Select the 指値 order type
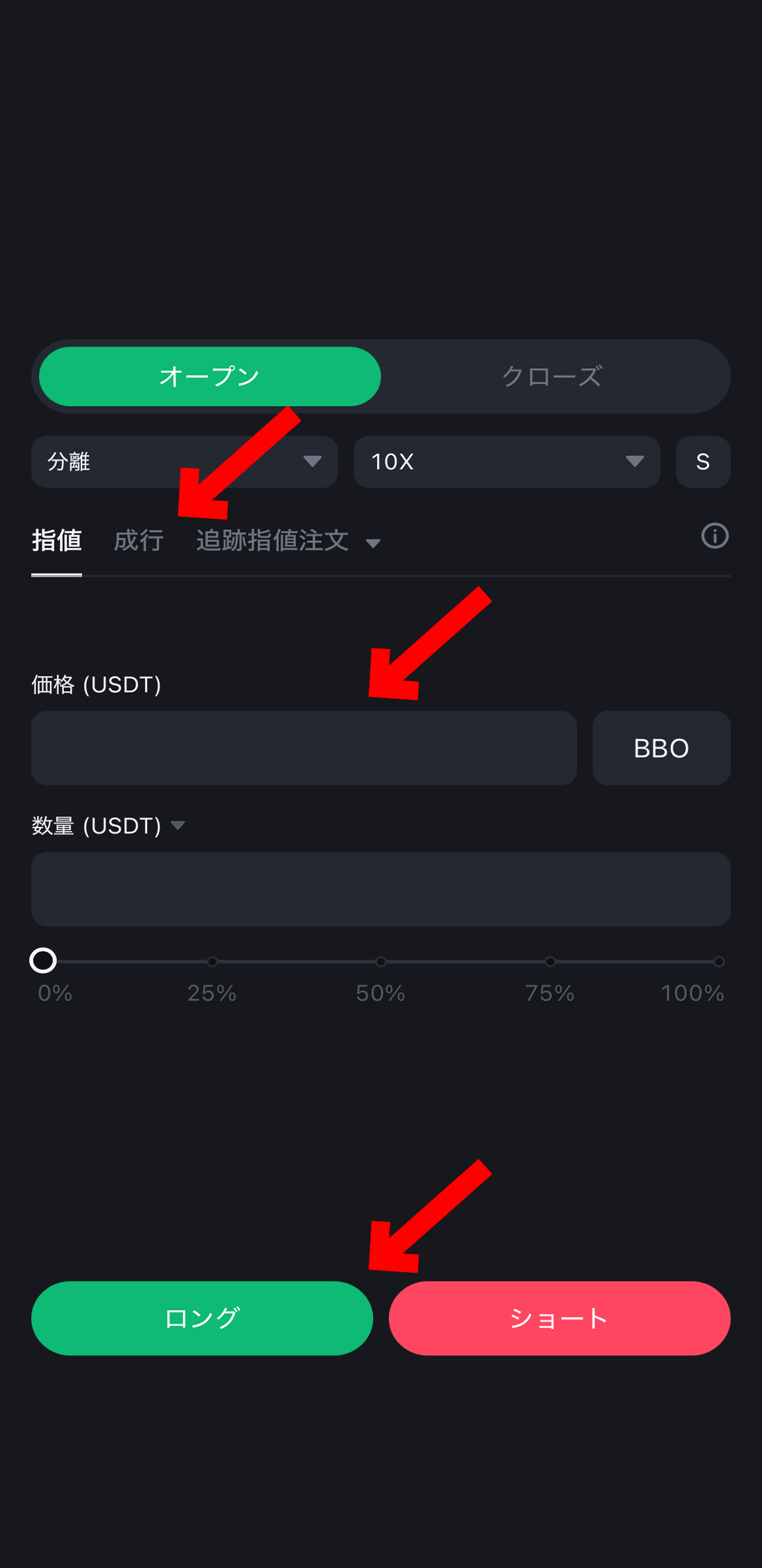 point(57,540)
